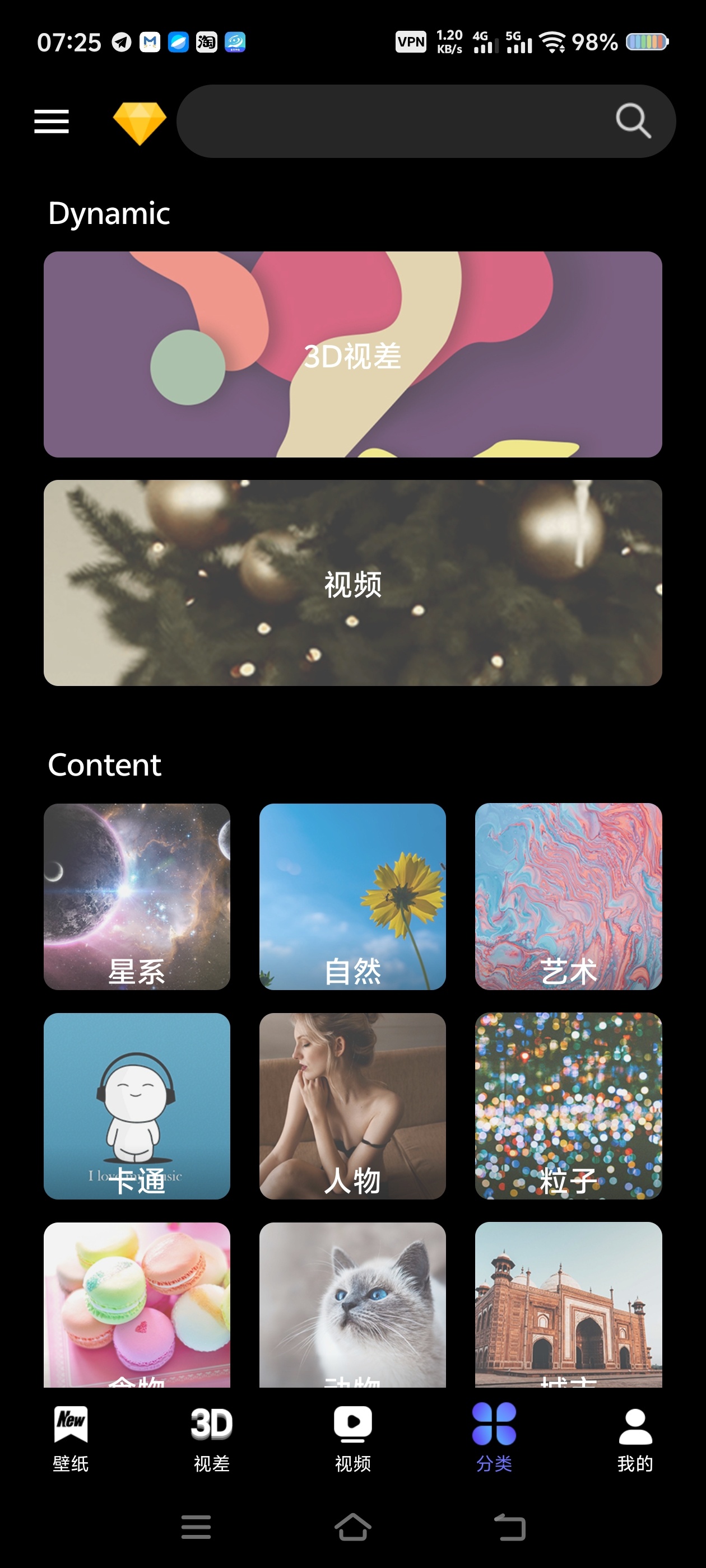The width and height of the screenshot is (706, 1568).
Task: Browse the 星系 galaxy category
Action: [x=137, y=896]
